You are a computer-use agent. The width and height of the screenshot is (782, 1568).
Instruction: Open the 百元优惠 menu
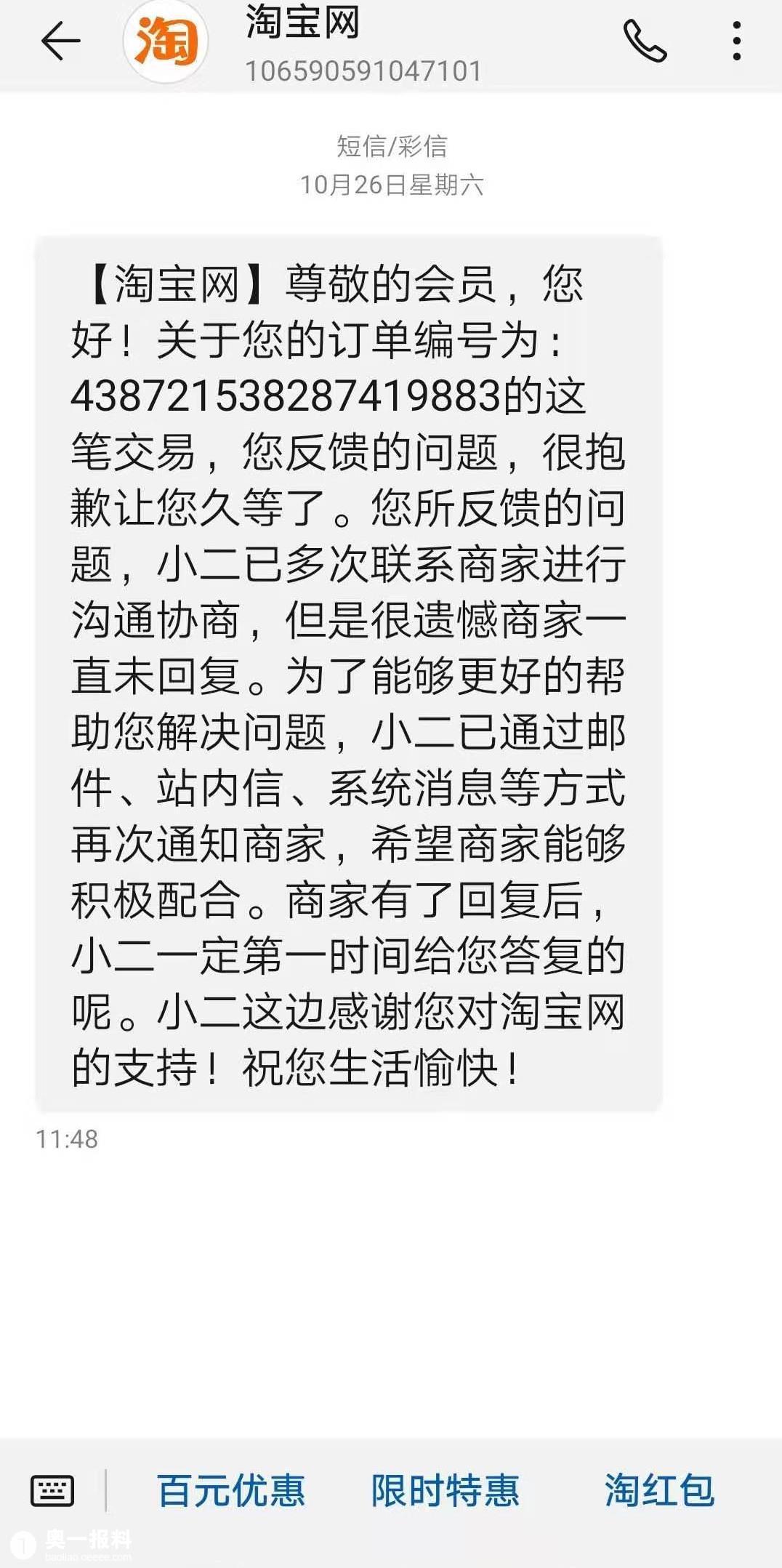click(x=230, y=1490)
